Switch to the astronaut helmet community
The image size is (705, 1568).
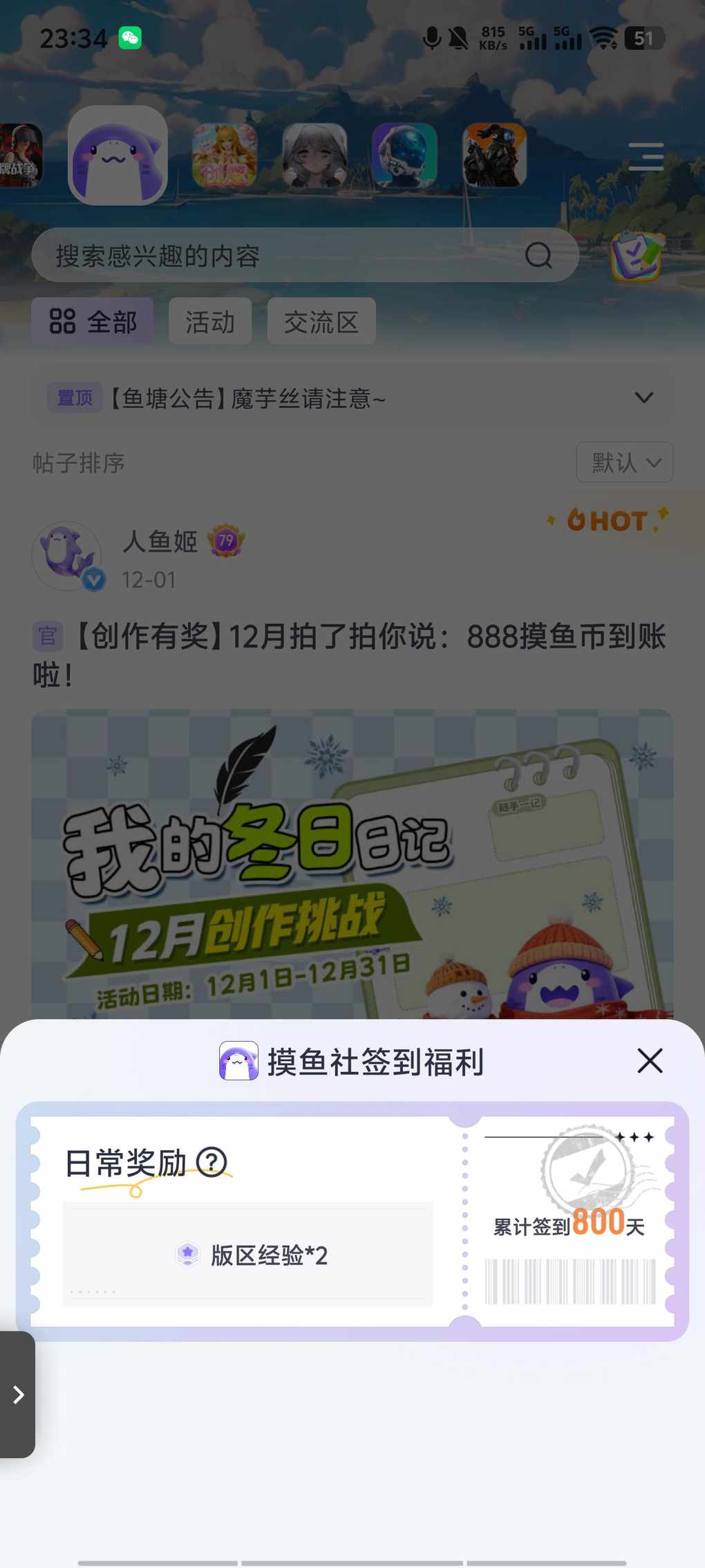[x=404, y=156]
